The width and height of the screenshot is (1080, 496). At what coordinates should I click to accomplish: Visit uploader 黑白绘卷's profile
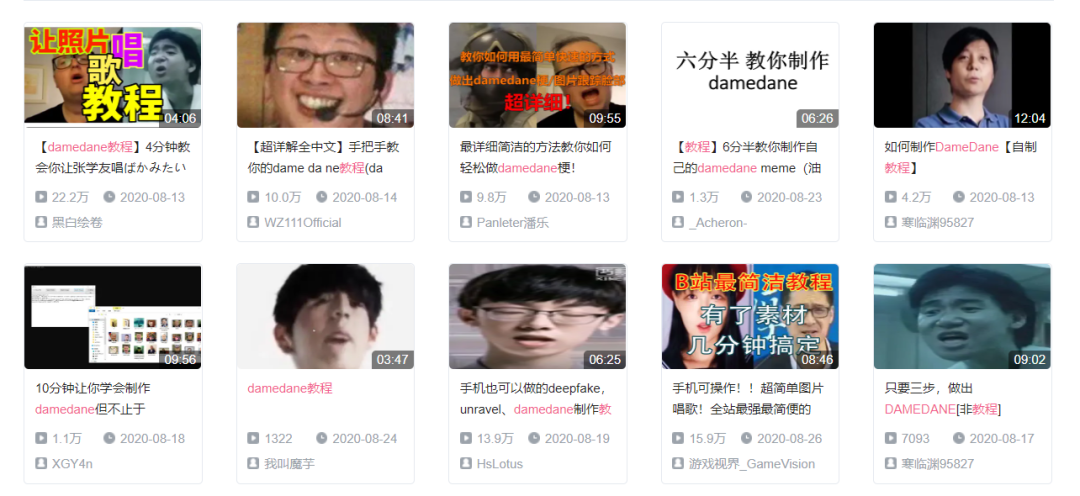[77, 222]
